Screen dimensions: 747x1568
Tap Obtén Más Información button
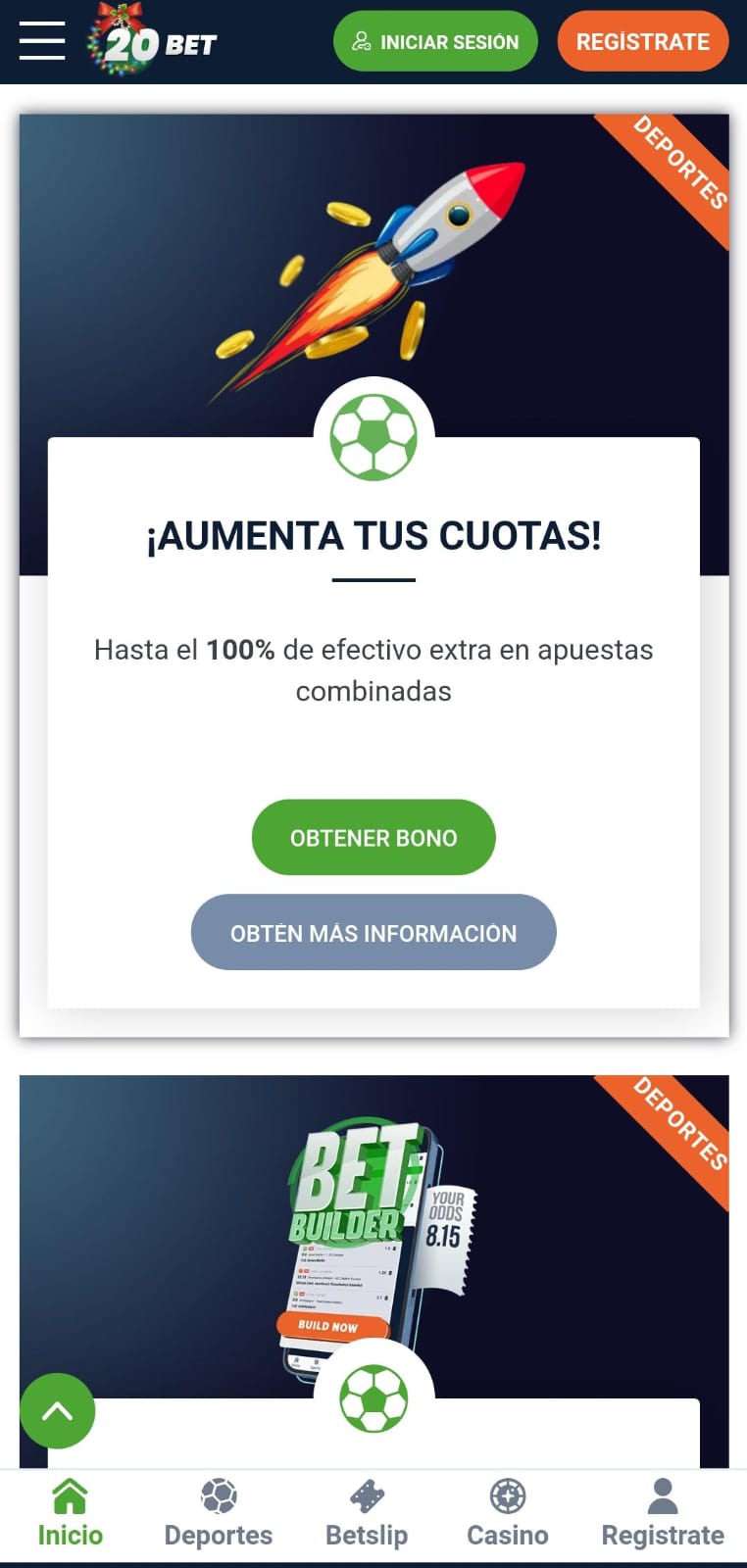[x=373, y=933]
